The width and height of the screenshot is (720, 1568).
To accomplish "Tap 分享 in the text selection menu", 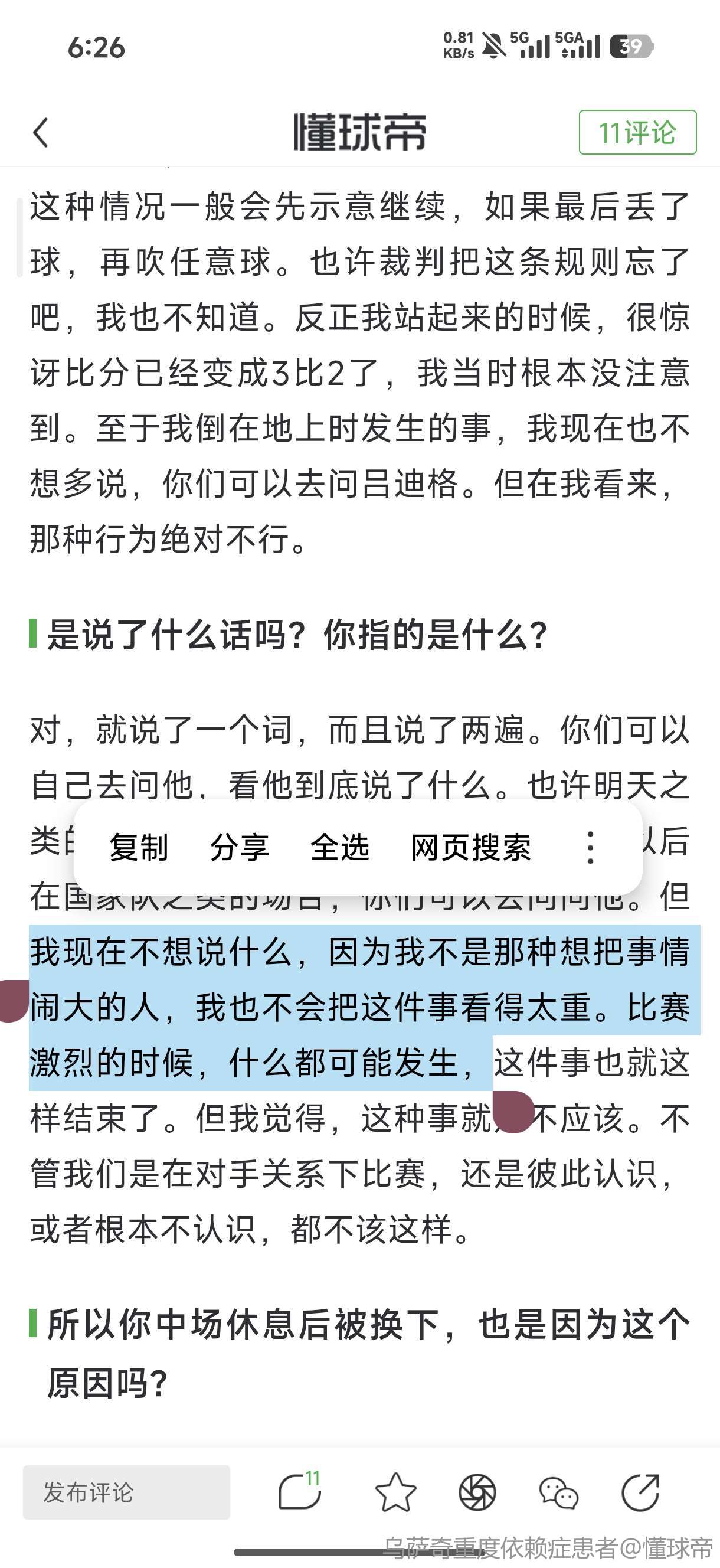I will click(239, 847).
